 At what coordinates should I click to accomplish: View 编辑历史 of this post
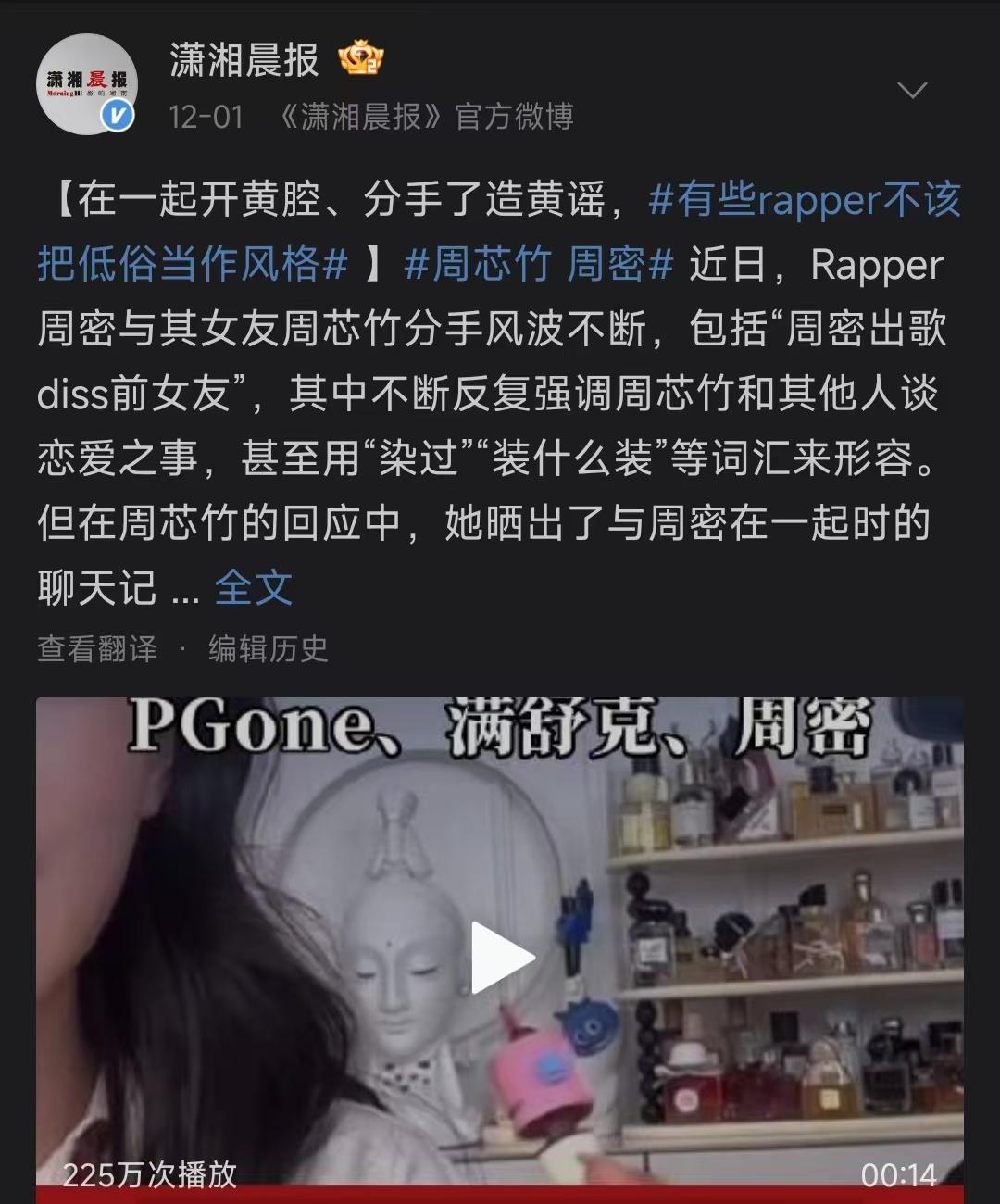point(268,648)
